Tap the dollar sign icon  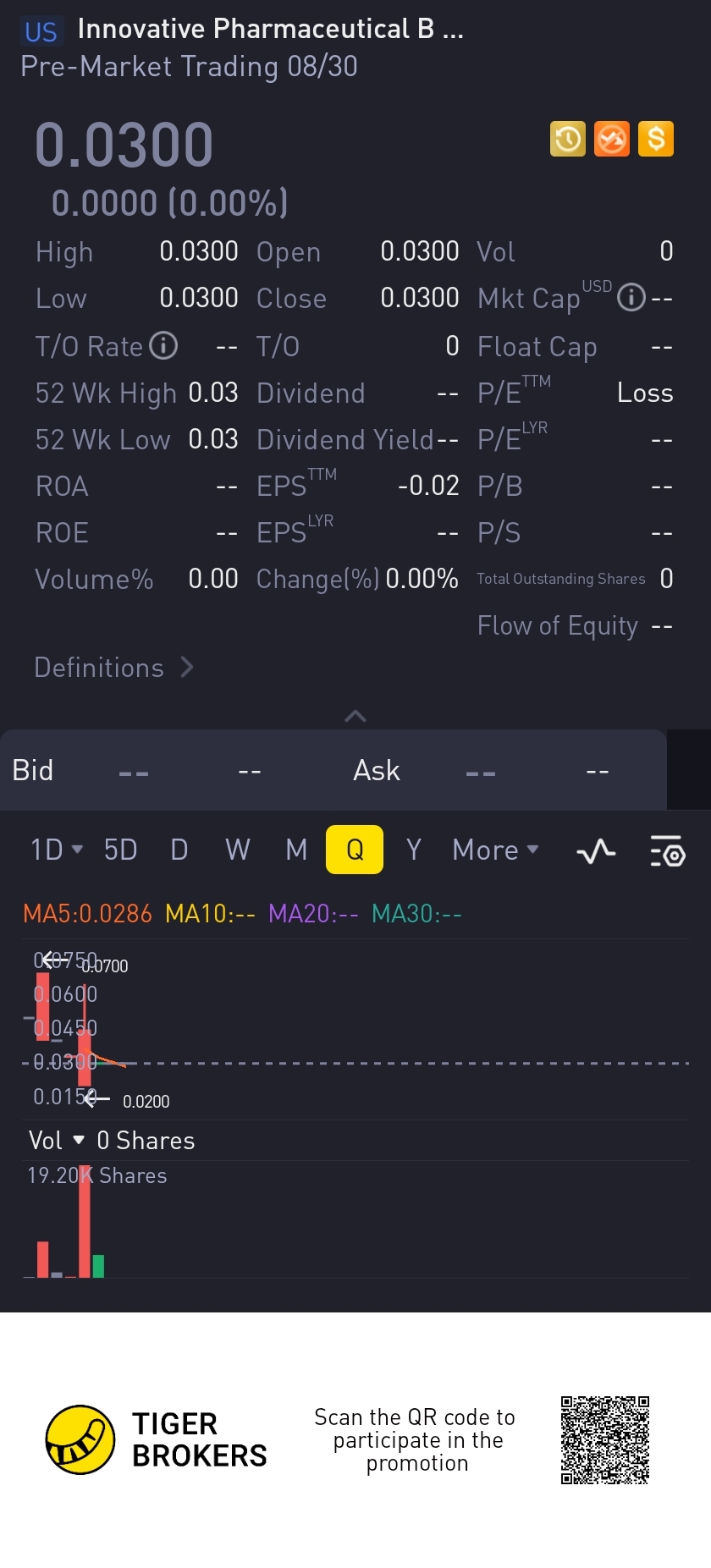click(656, 139)
